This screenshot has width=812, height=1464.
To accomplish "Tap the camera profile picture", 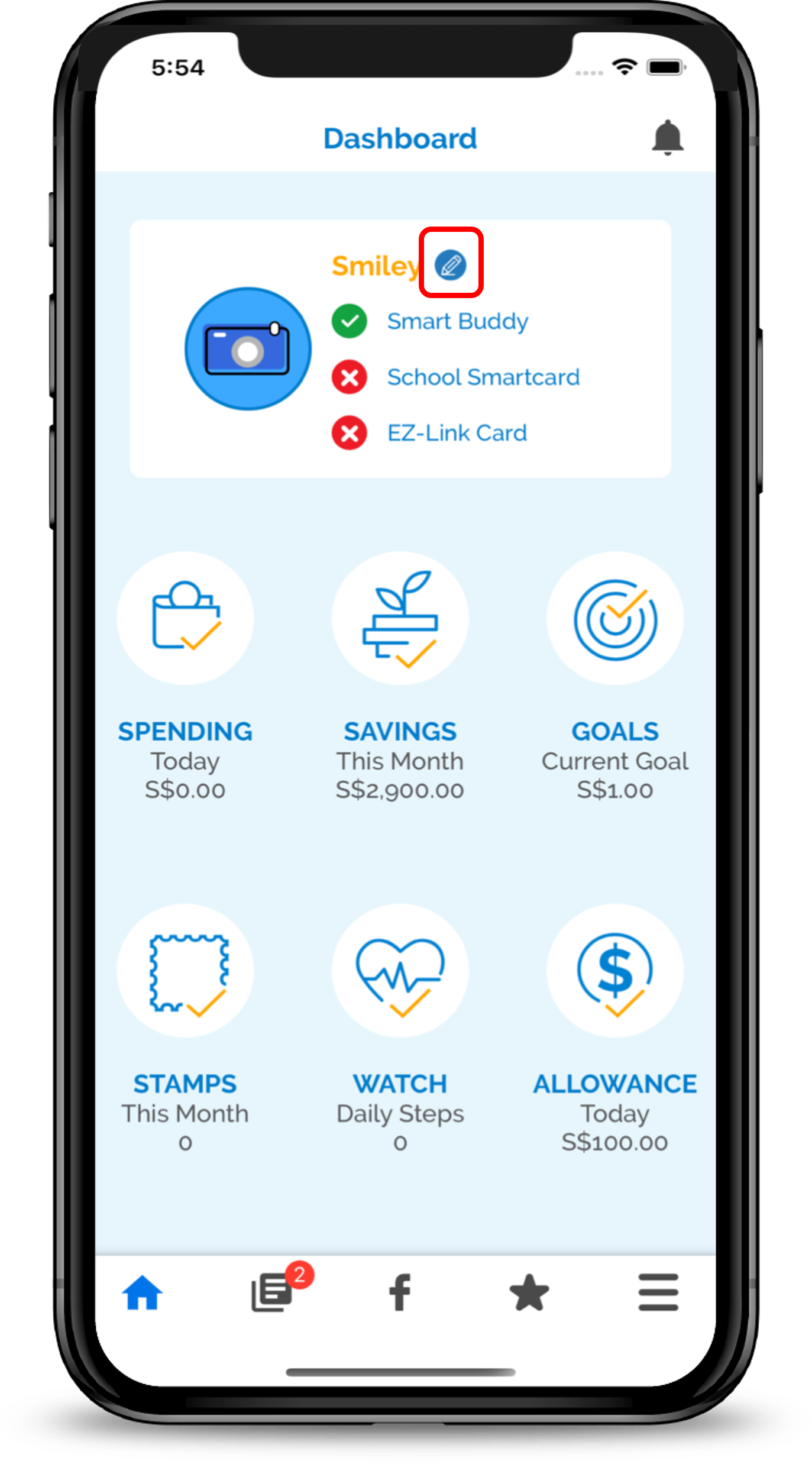I will point(248,349).
